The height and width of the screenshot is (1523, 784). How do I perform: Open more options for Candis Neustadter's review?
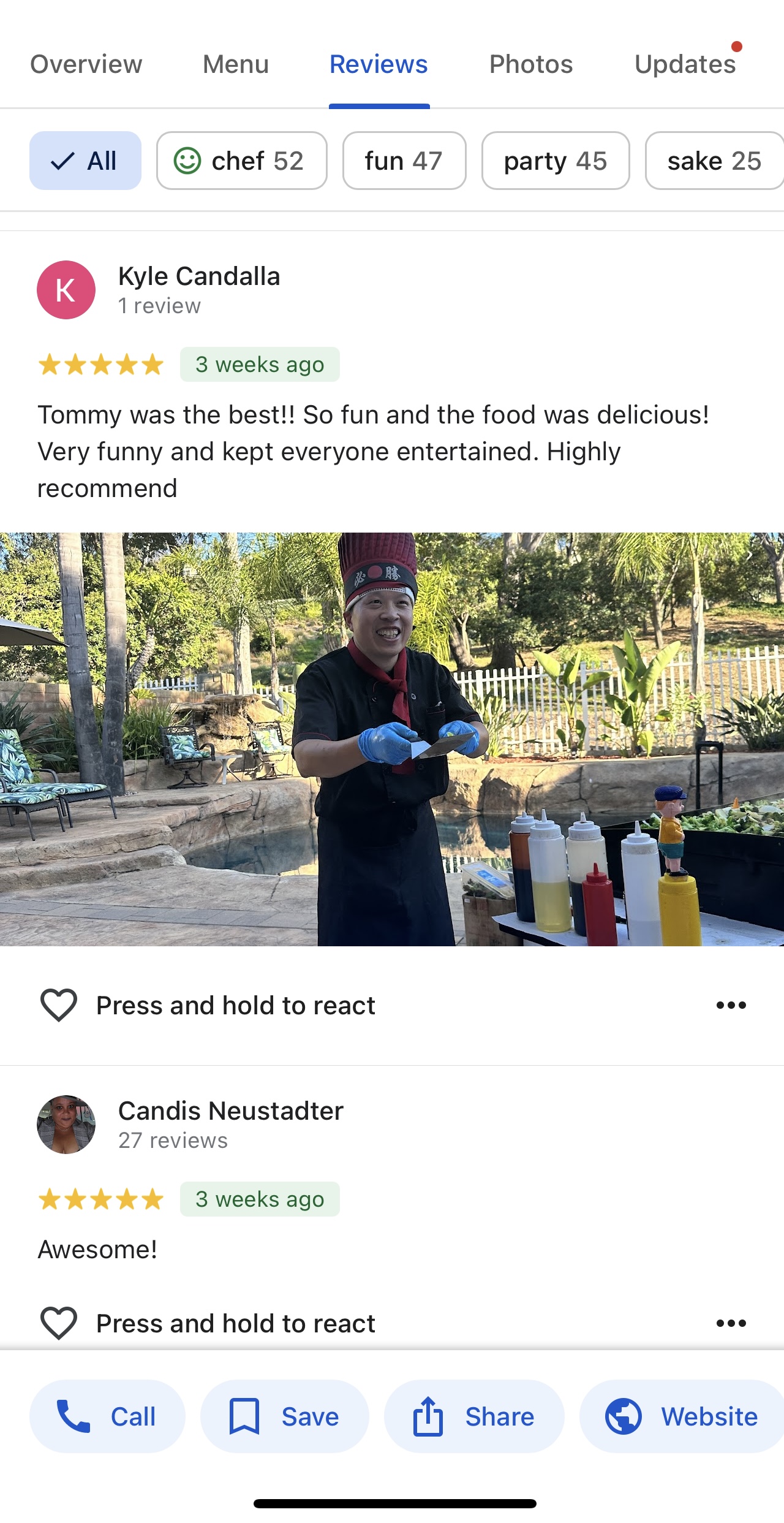pos(731,1323)
